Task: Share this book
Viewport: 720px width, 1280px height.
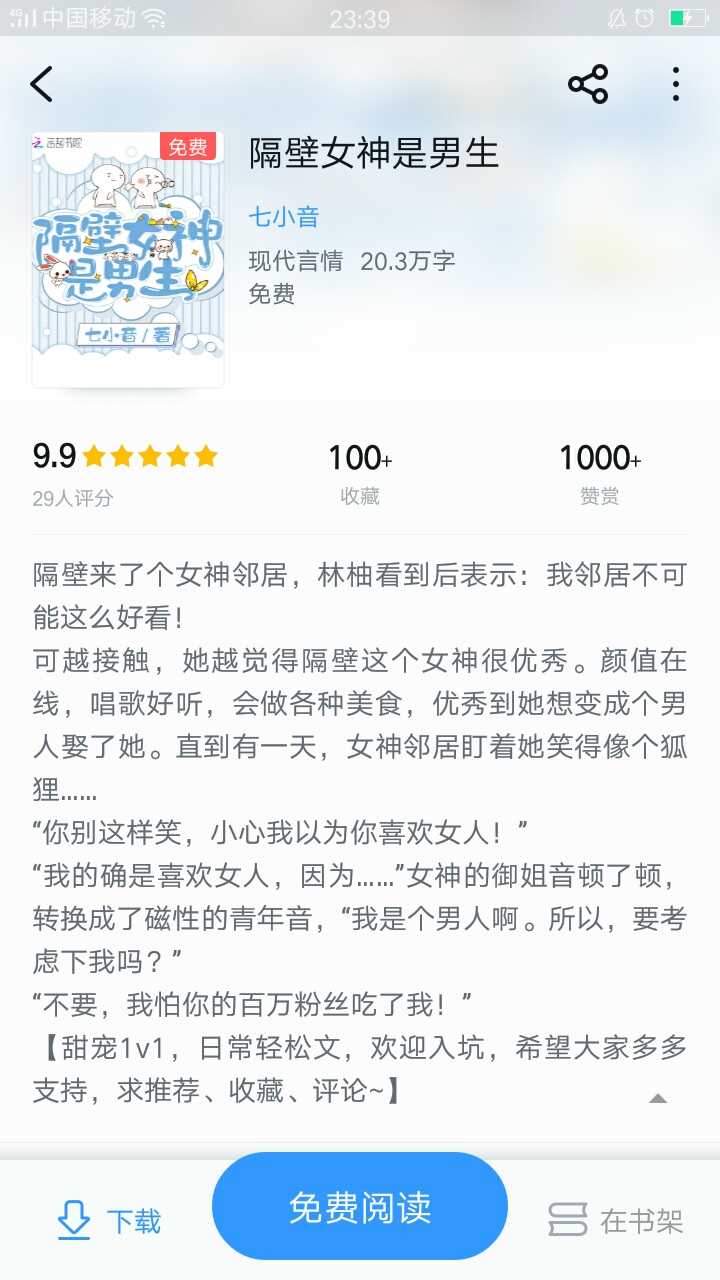Action: coord(588,85)
